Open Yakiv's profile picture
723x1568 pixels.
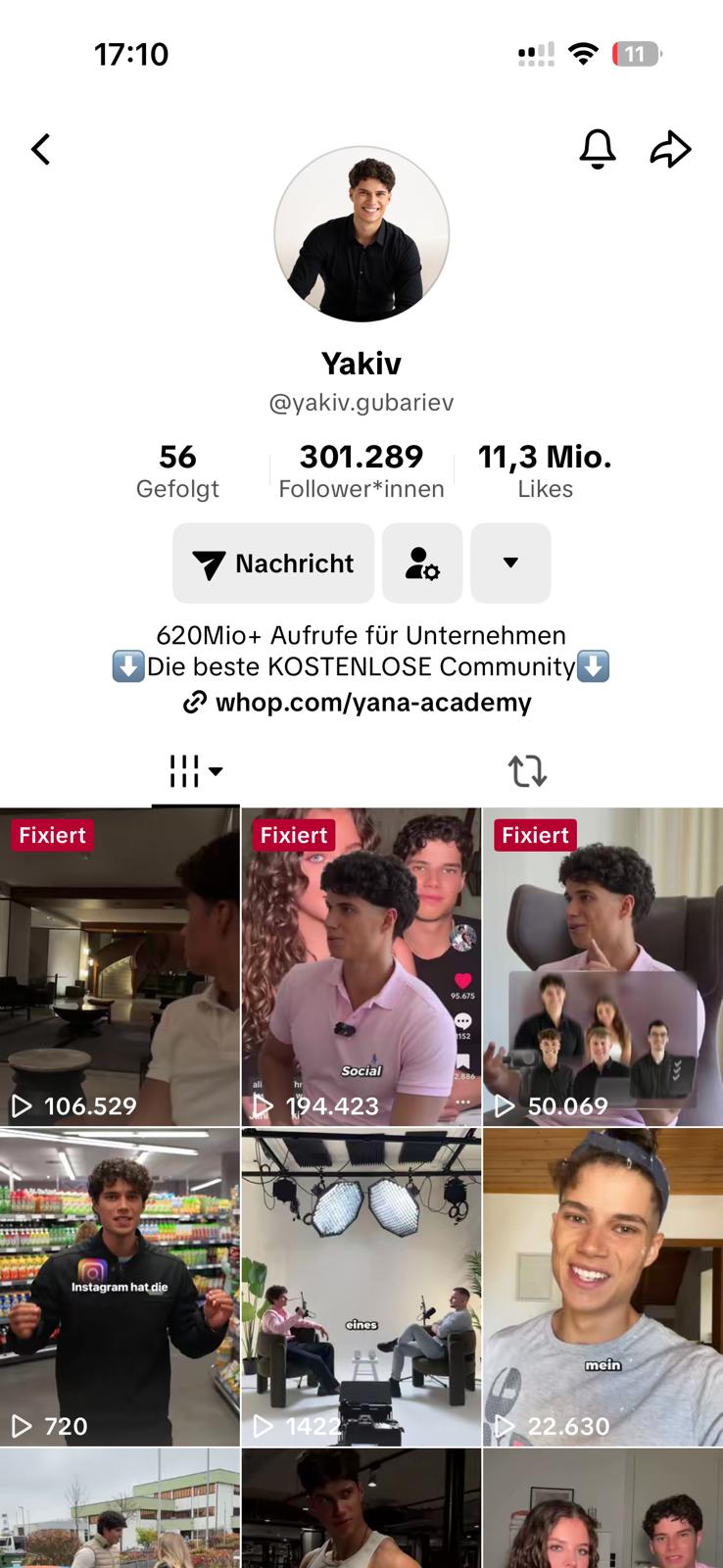[361, 234]
